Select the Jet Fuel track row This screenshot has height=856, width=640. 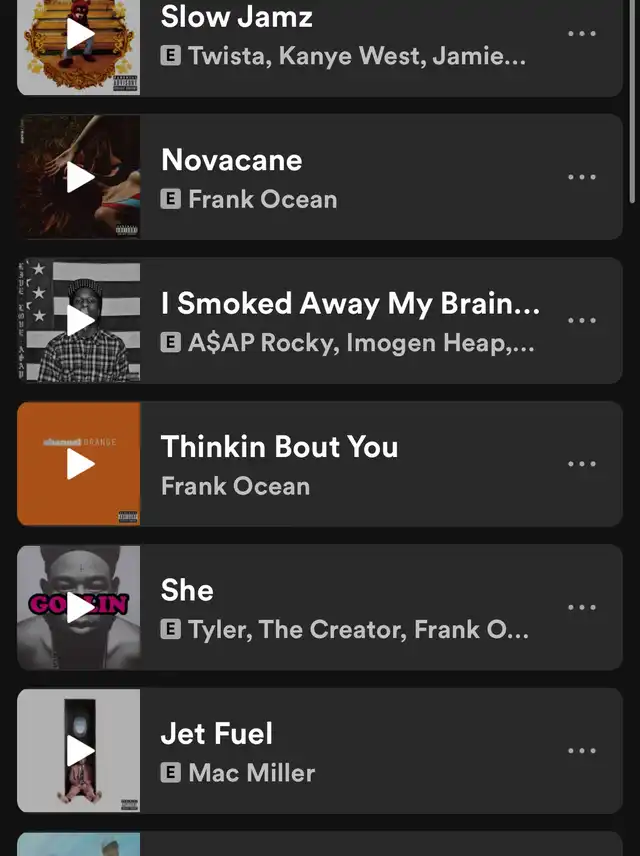[350, 750]
